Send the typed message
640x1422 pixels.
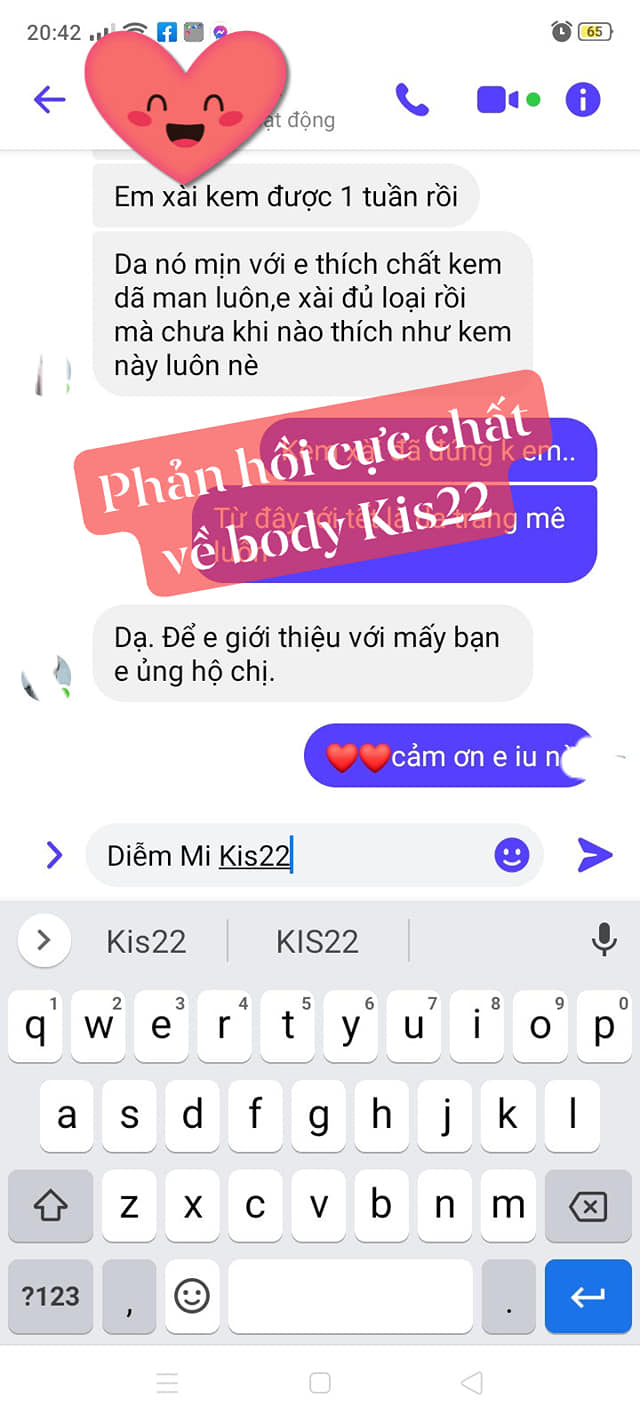click(x=594, y=854)
